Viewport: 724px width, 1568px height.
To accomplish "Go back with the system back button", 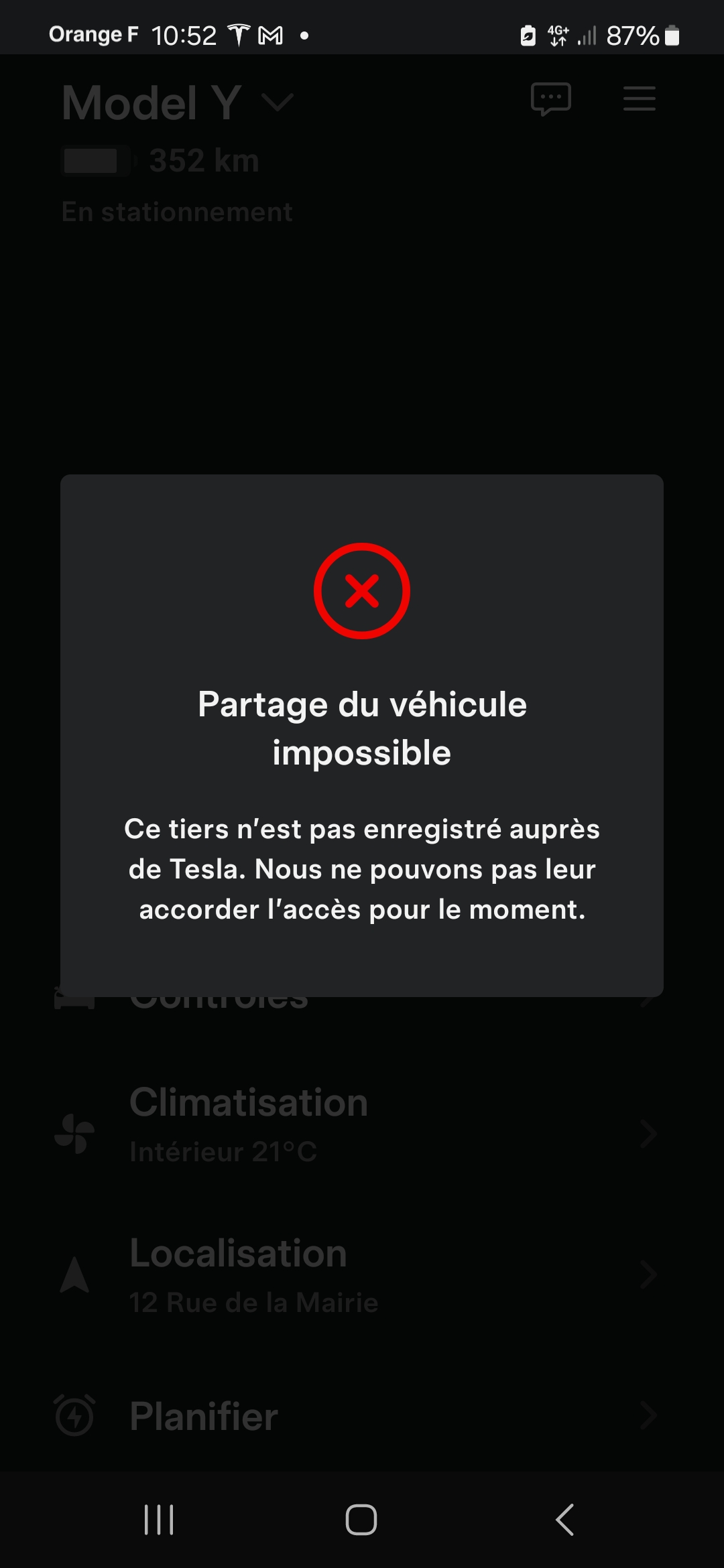I will [x=565, y=1520].
